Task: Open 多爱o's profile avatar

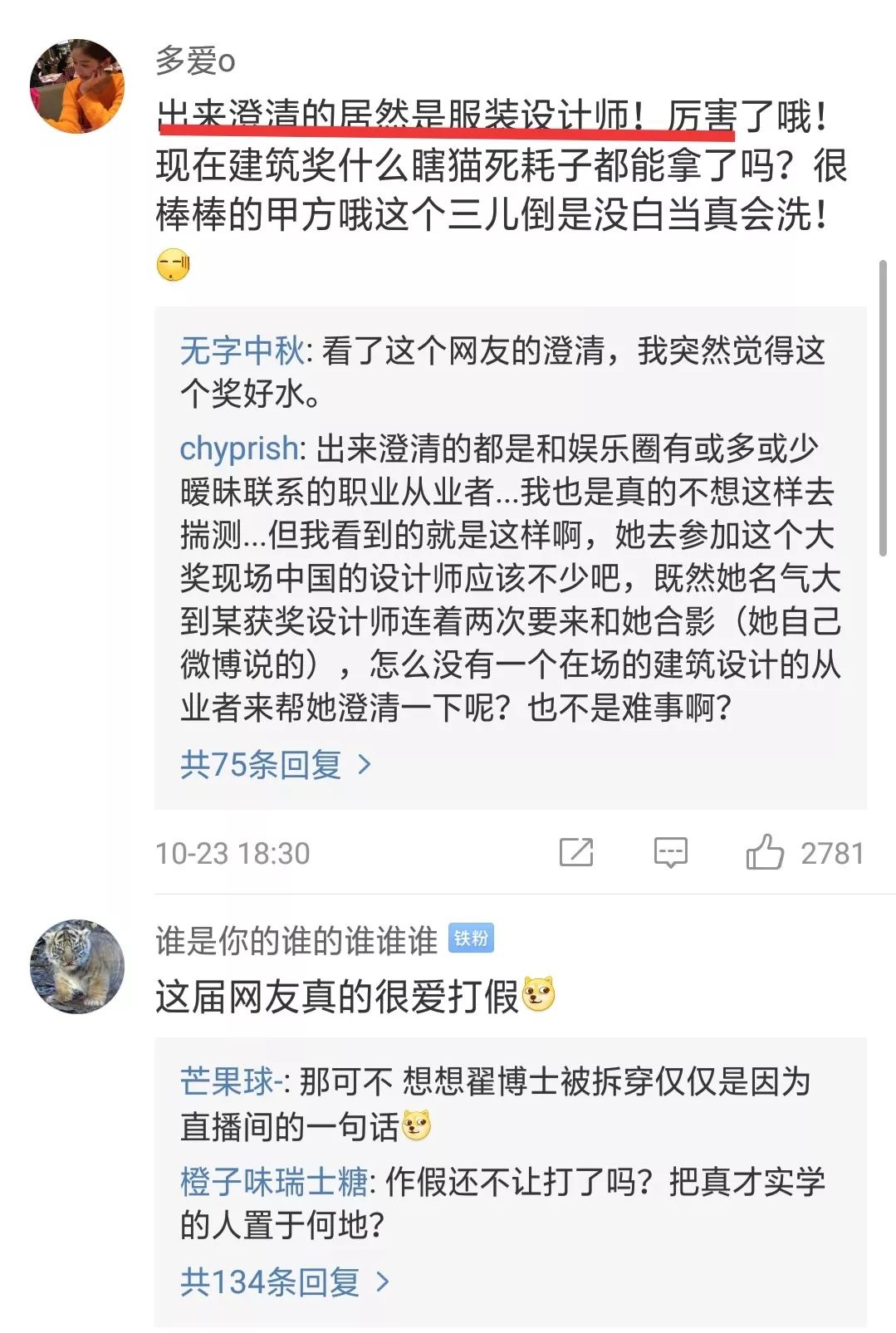Action: [77, 86]
